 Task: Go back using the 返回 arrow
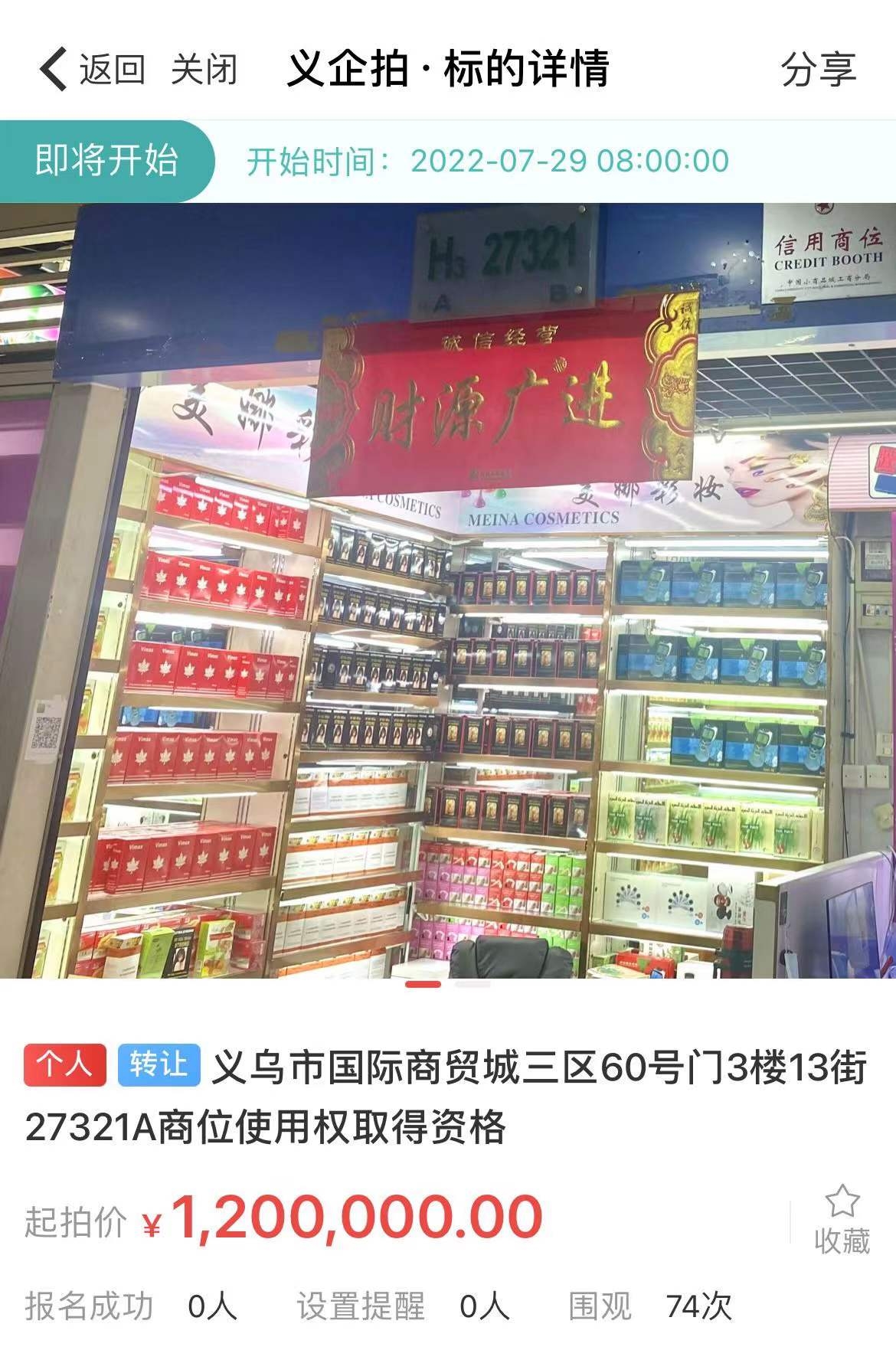click(89, 69)
